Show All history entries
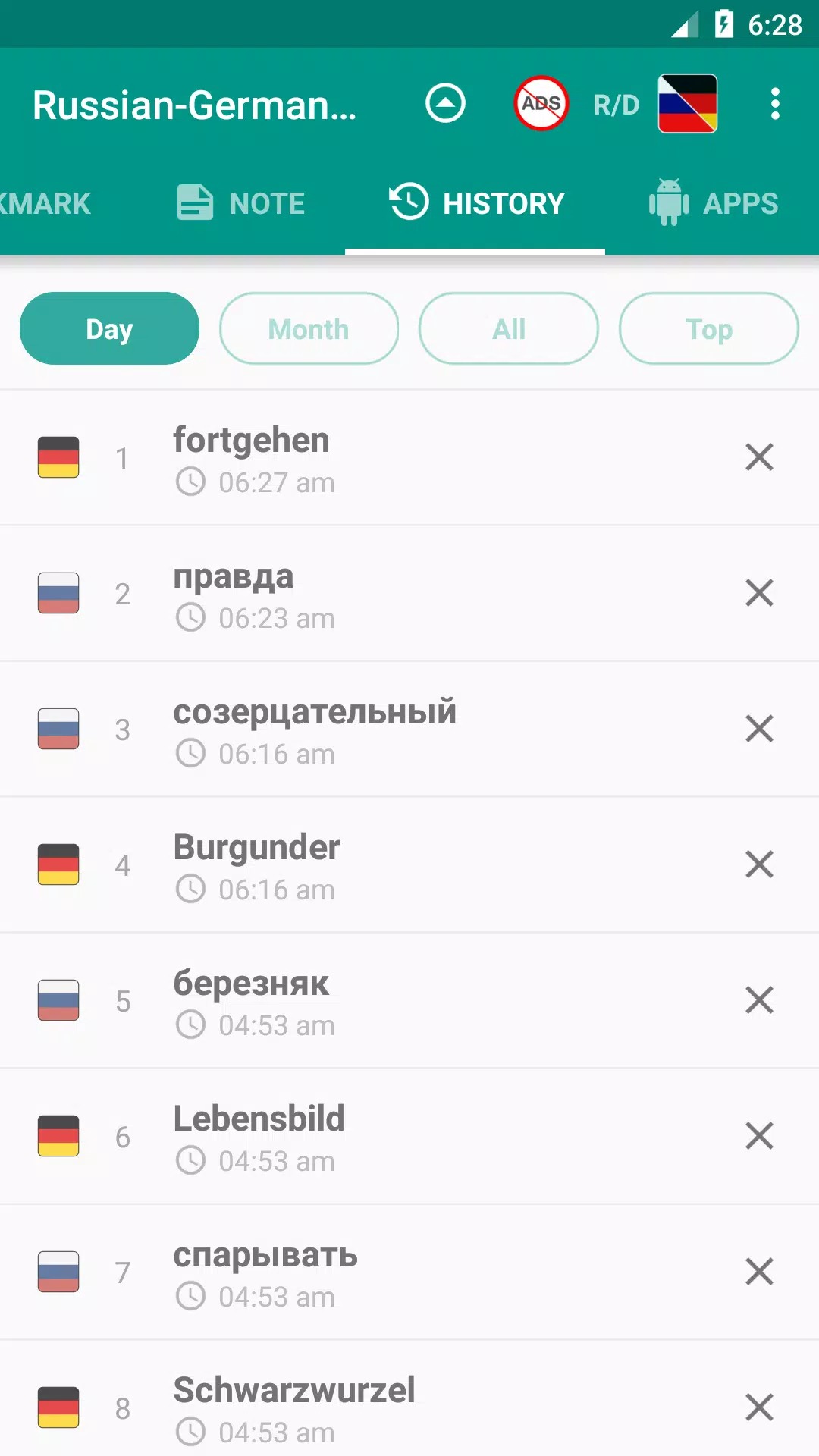 click(509, 329)
